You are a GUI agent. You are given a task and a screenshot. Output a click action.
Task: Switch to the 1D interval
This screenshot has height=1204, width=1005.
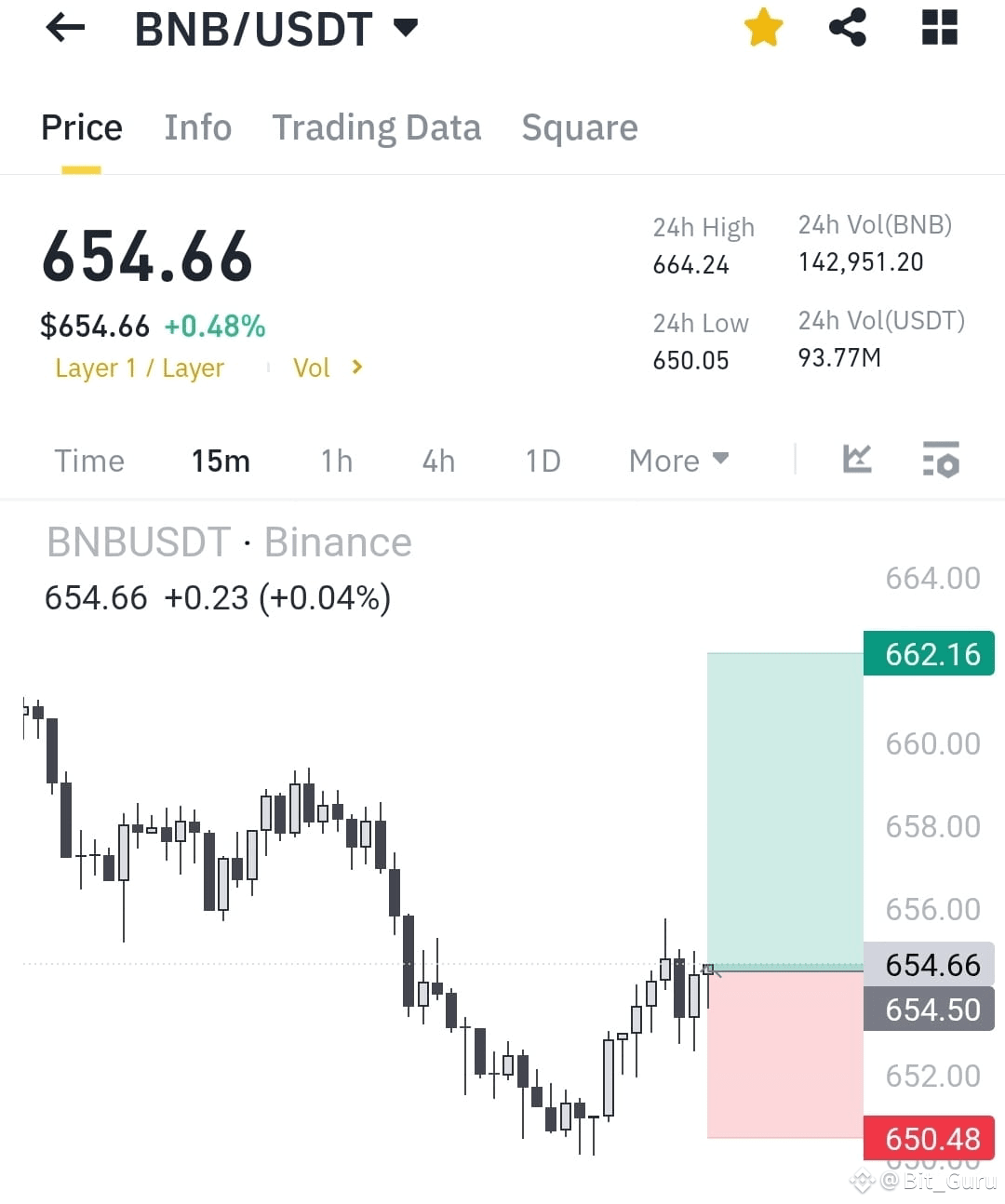point(543,461)
